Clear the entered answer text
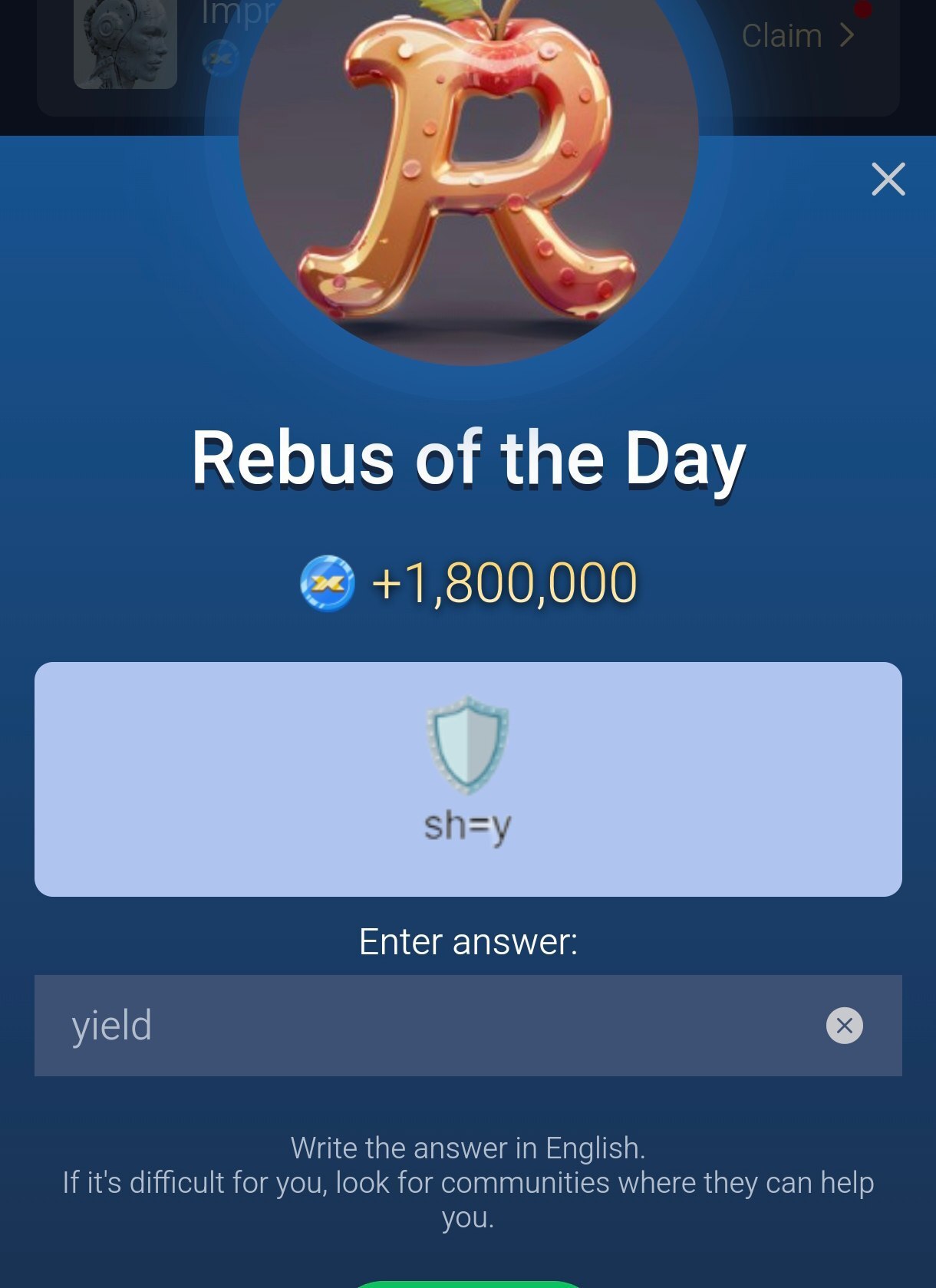The image size is (936, 1288). pos(844,1026)
